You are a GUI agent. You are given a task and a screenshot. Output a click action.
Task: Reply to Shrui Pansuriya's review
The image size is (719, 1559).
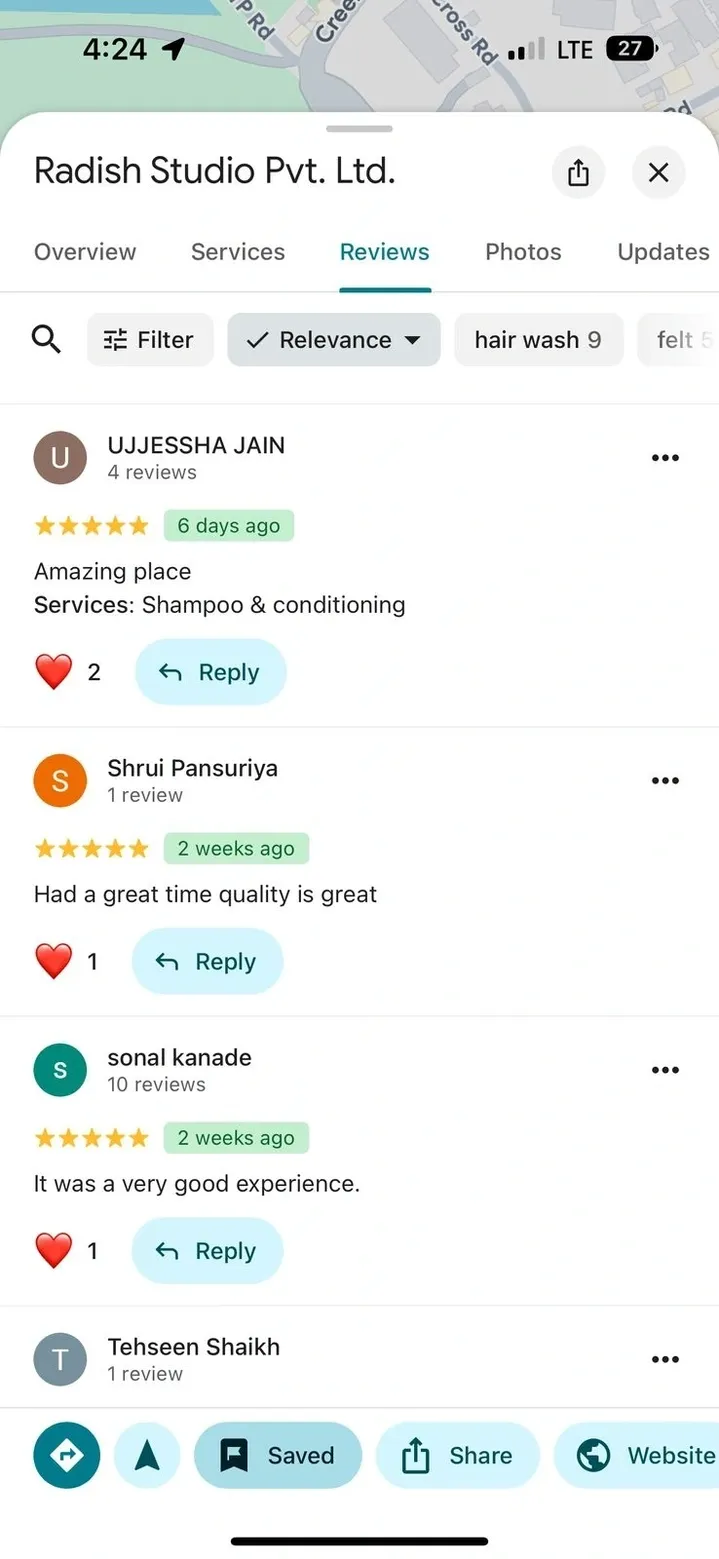(x=208, y=961)
